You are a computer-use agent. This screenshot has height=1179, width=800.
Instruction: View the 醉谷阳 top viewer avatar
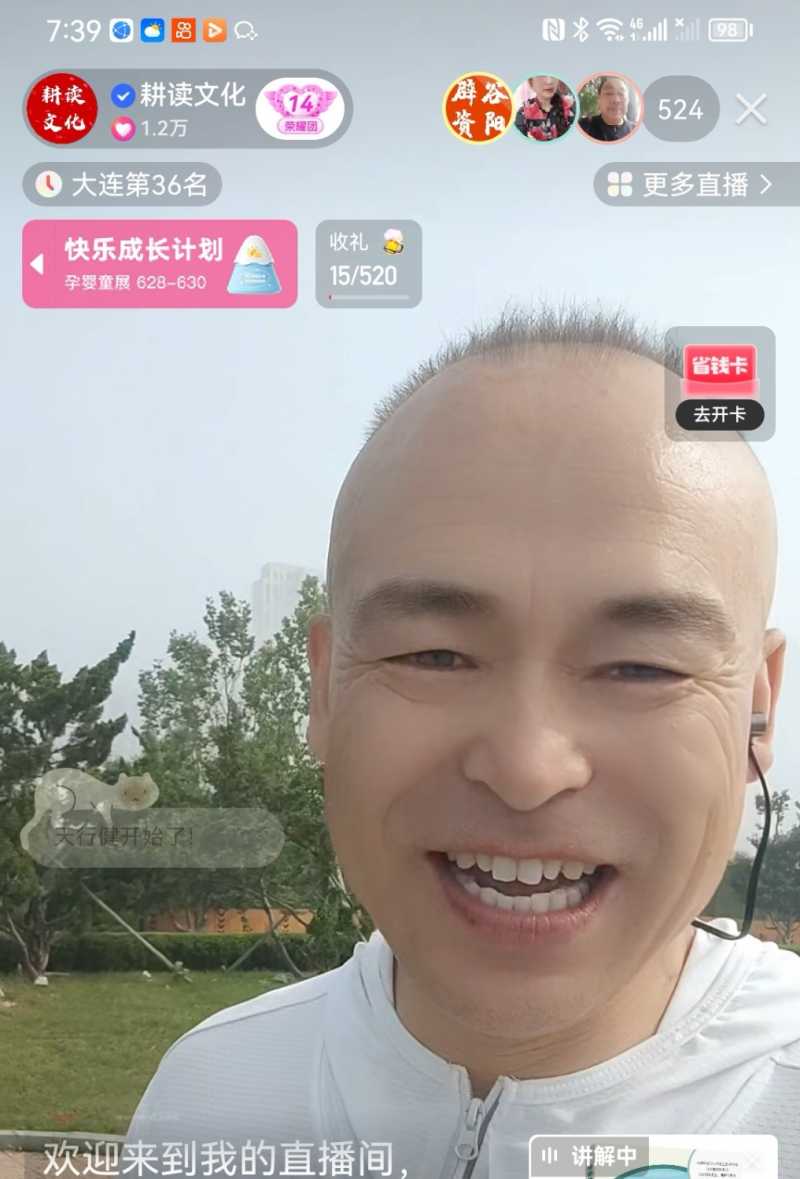click(x=477, y=107)
